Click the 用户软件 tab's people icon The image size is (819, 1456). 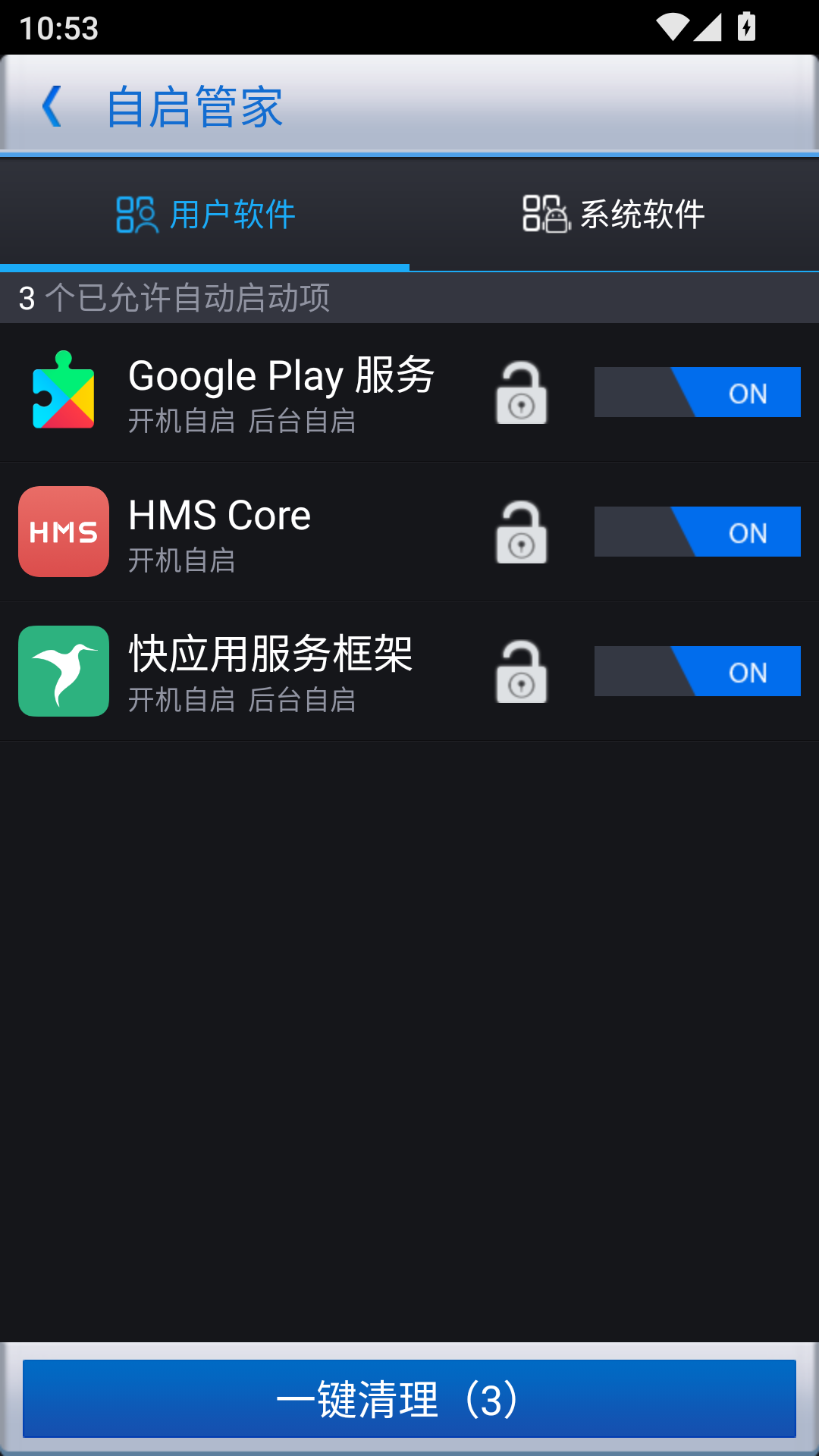[135, 215]
